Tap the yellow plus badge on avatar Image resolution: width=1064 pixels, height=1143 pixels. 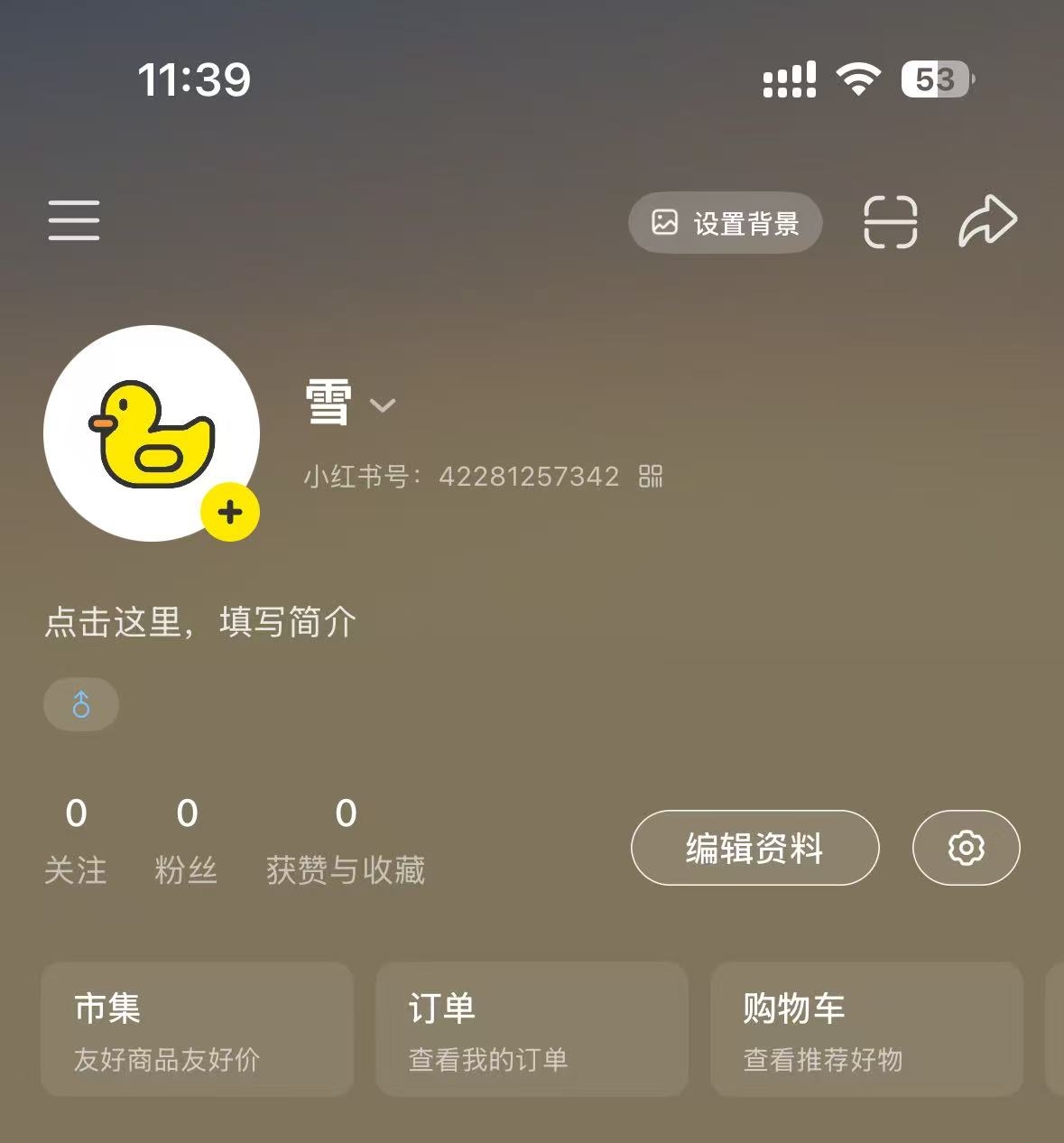point(230,513)
